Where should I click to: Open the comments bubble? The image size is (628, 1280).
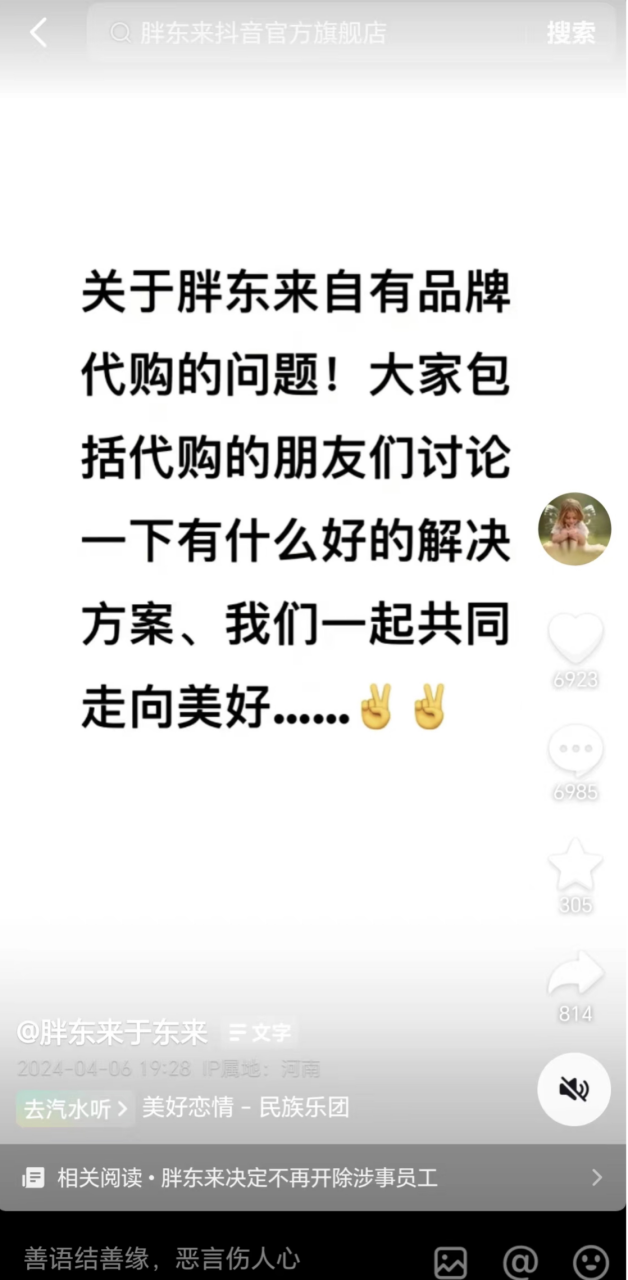click(575, 752)
